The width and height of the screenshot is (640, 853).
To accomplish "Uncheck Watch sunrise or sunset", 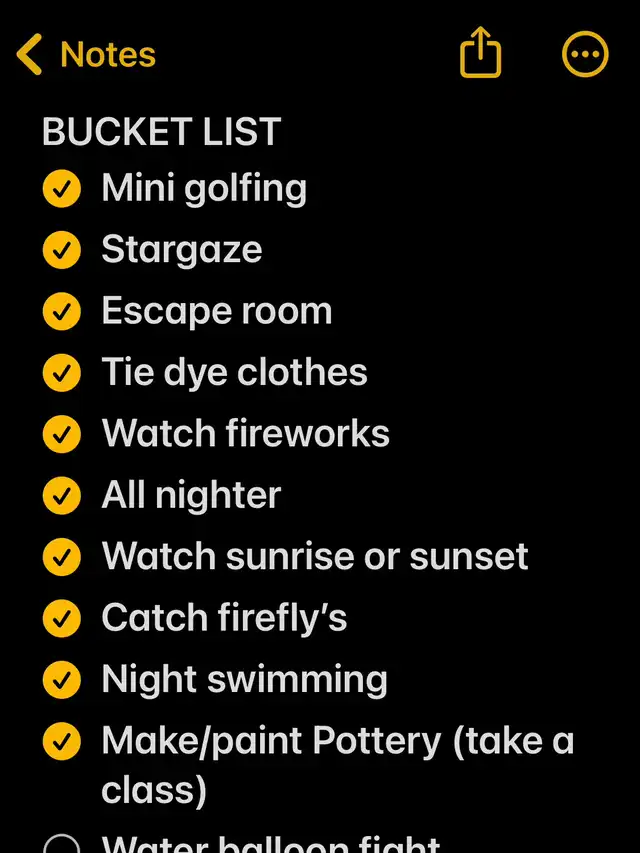I will click(x=62, y=557).
